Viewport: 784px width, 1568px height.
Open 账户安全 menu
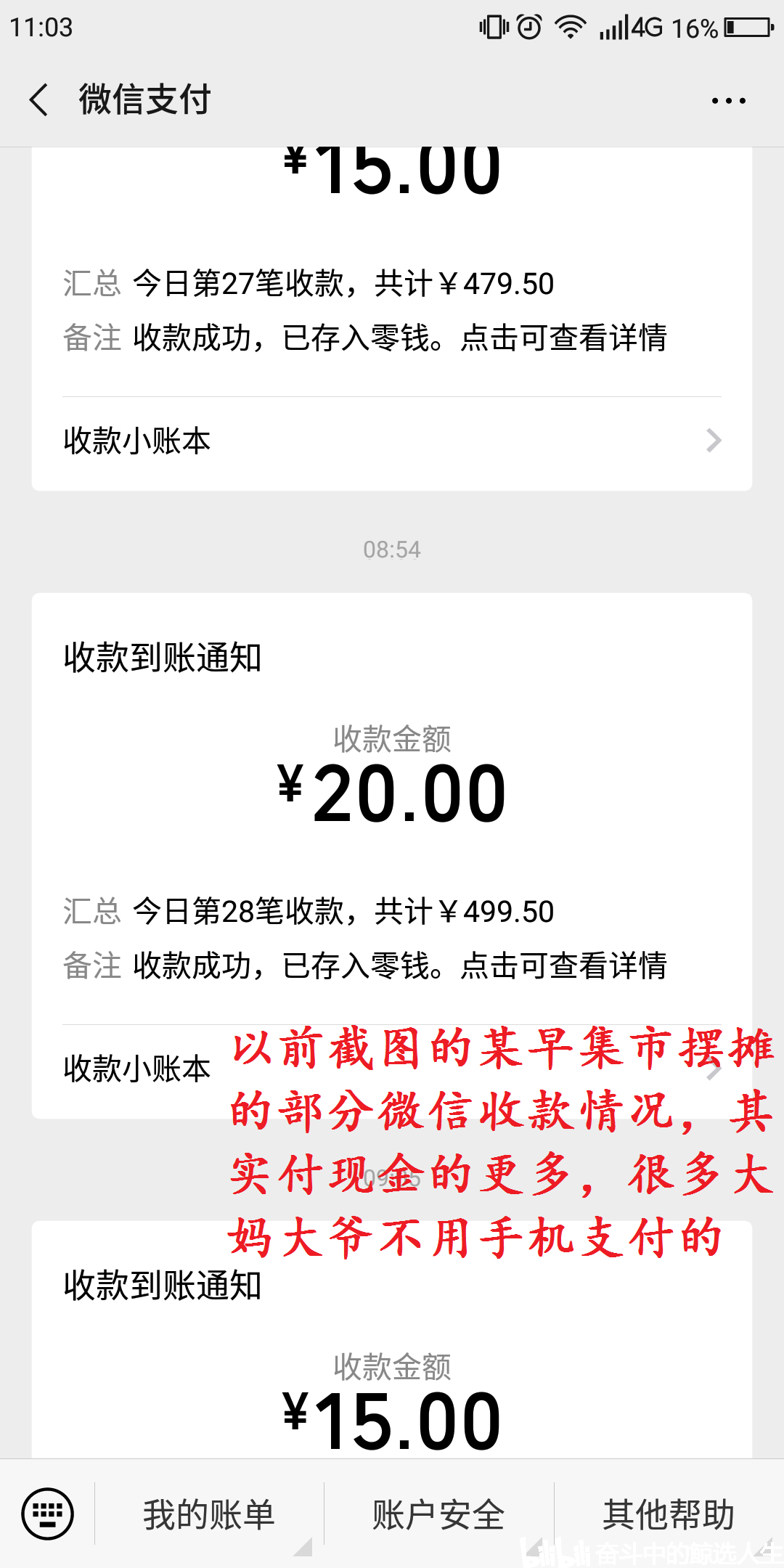pos(438,1515)
